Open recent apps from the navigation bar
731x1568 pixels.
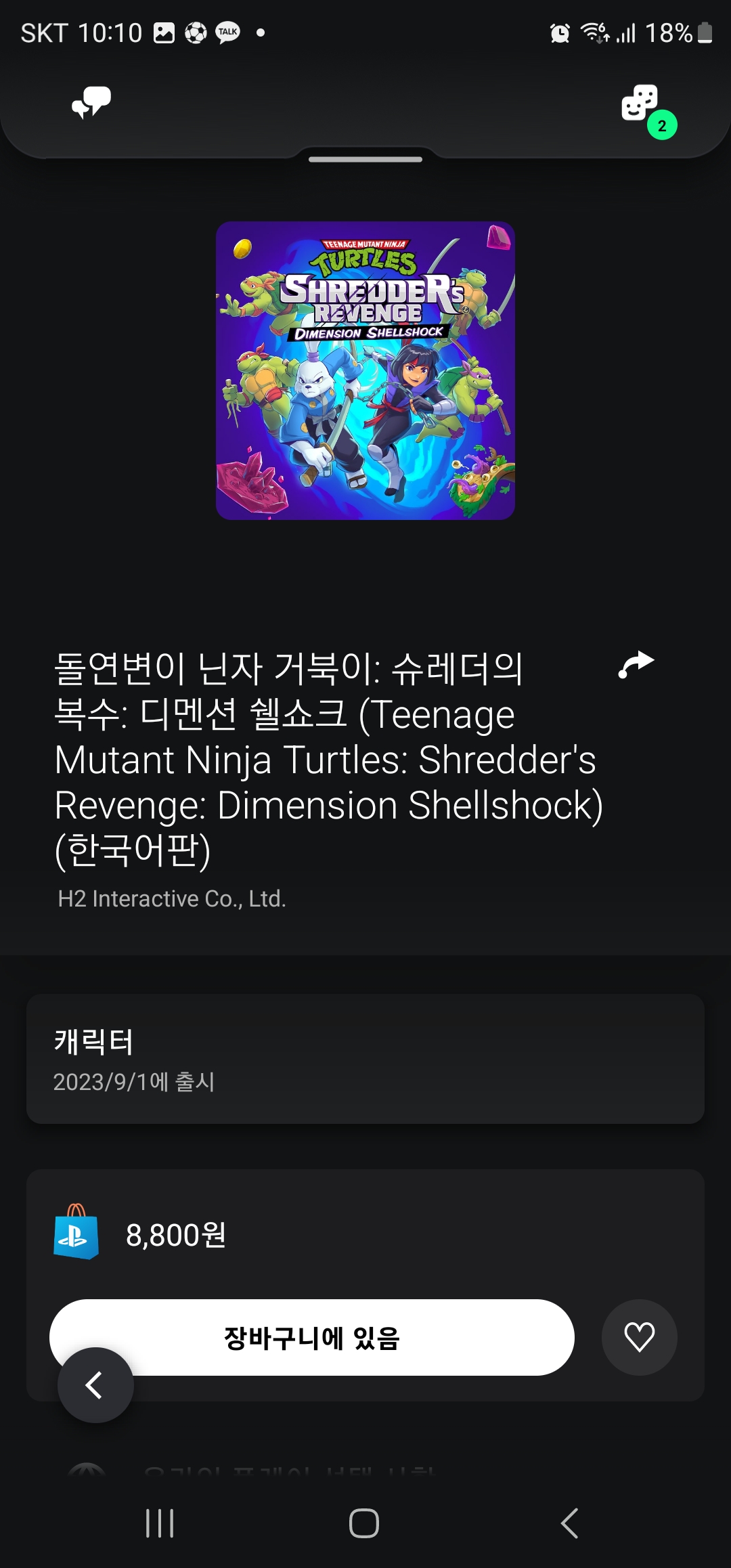160,1523
